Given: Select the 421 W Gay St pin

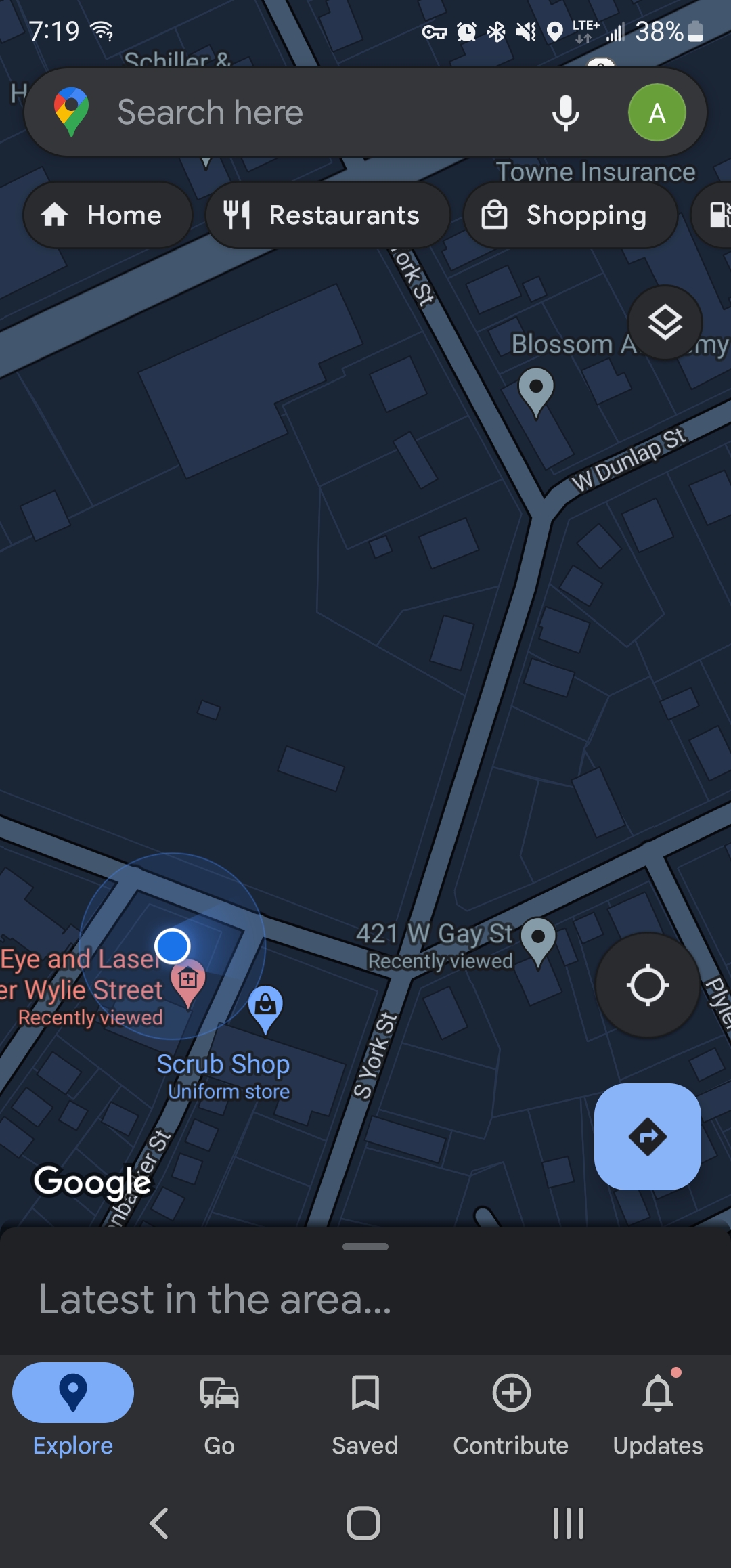Looking at the screenshot, I should click(539, 942).
